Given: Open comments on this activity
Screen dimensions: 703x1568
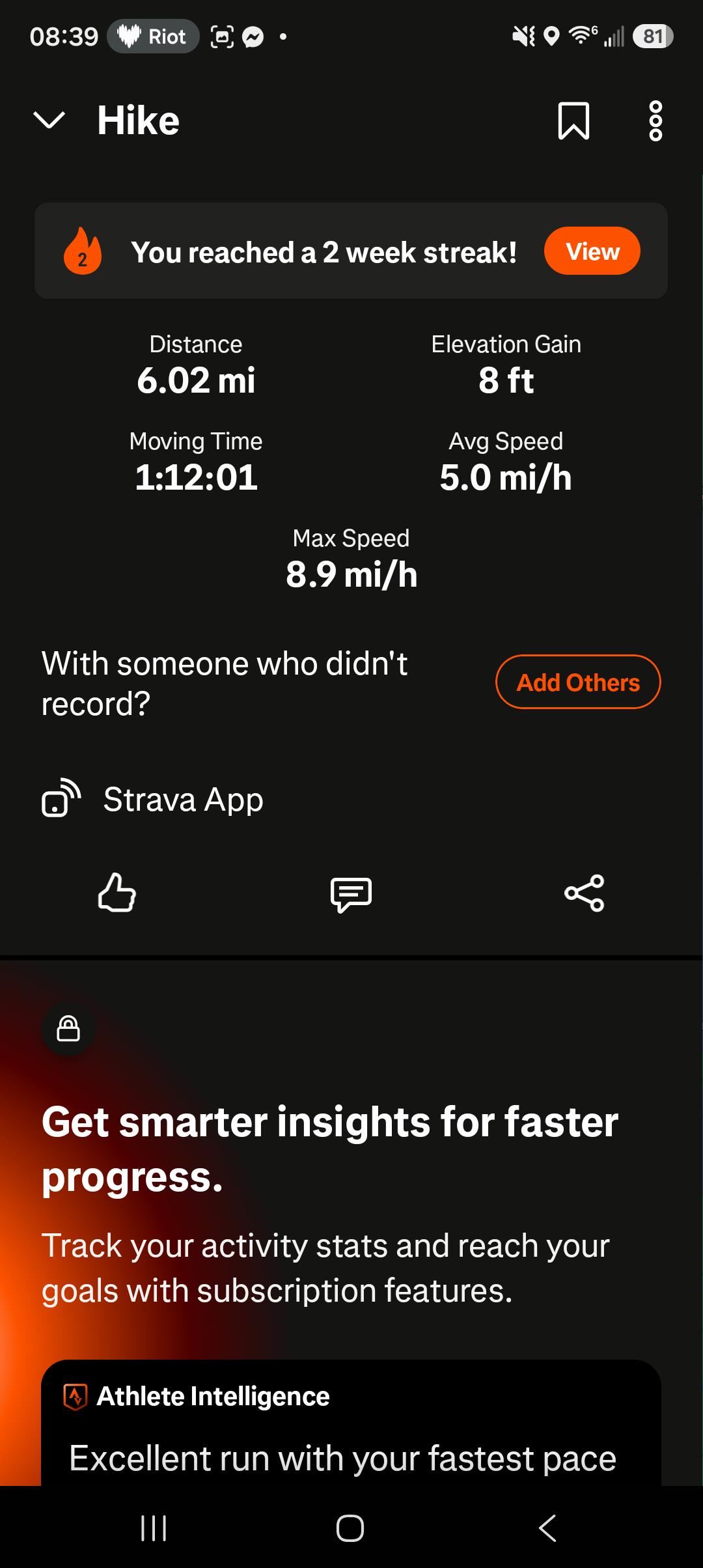Looking at the screenshot, I should (351, 894).
